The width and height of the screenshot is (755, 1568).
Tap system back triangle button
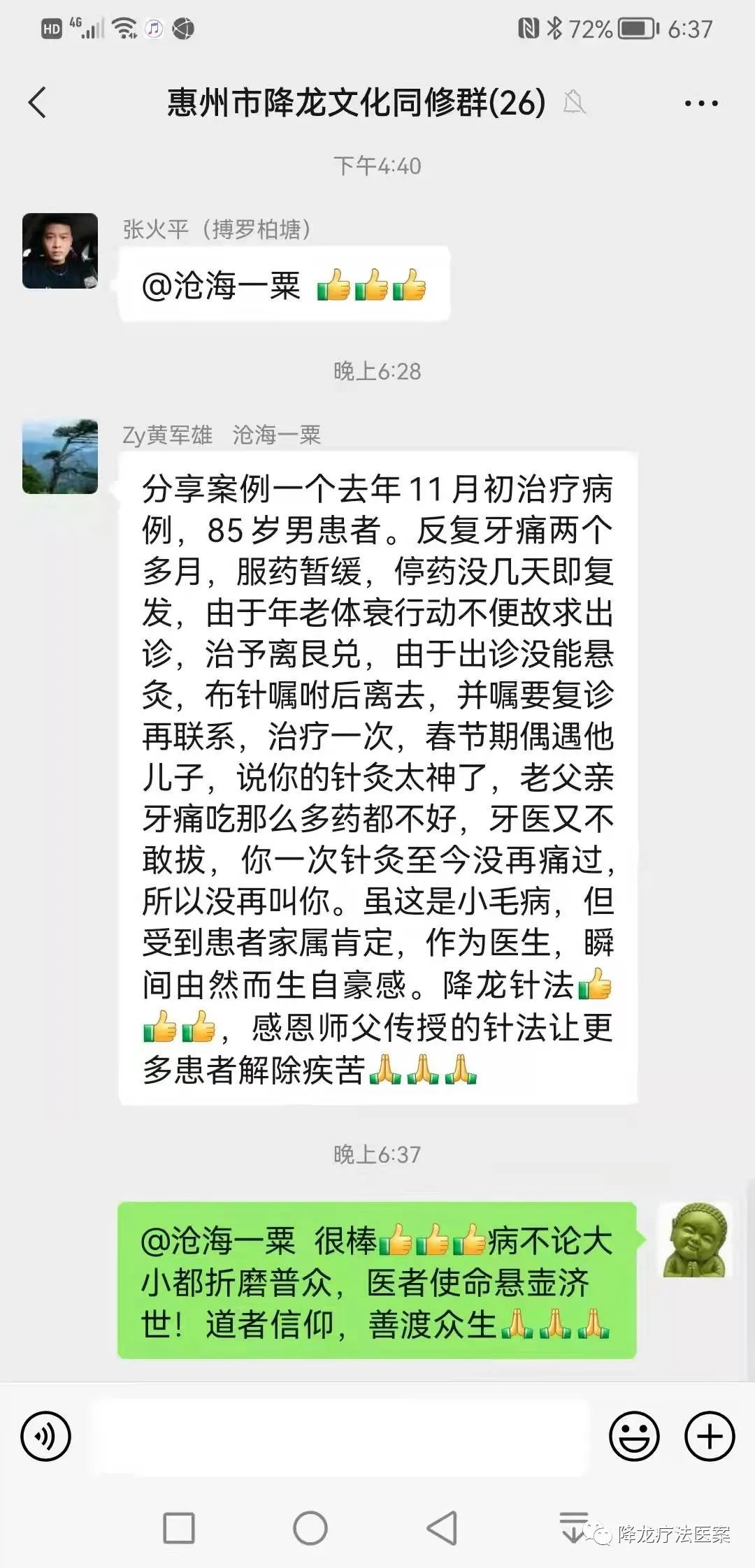[443, 1527]
